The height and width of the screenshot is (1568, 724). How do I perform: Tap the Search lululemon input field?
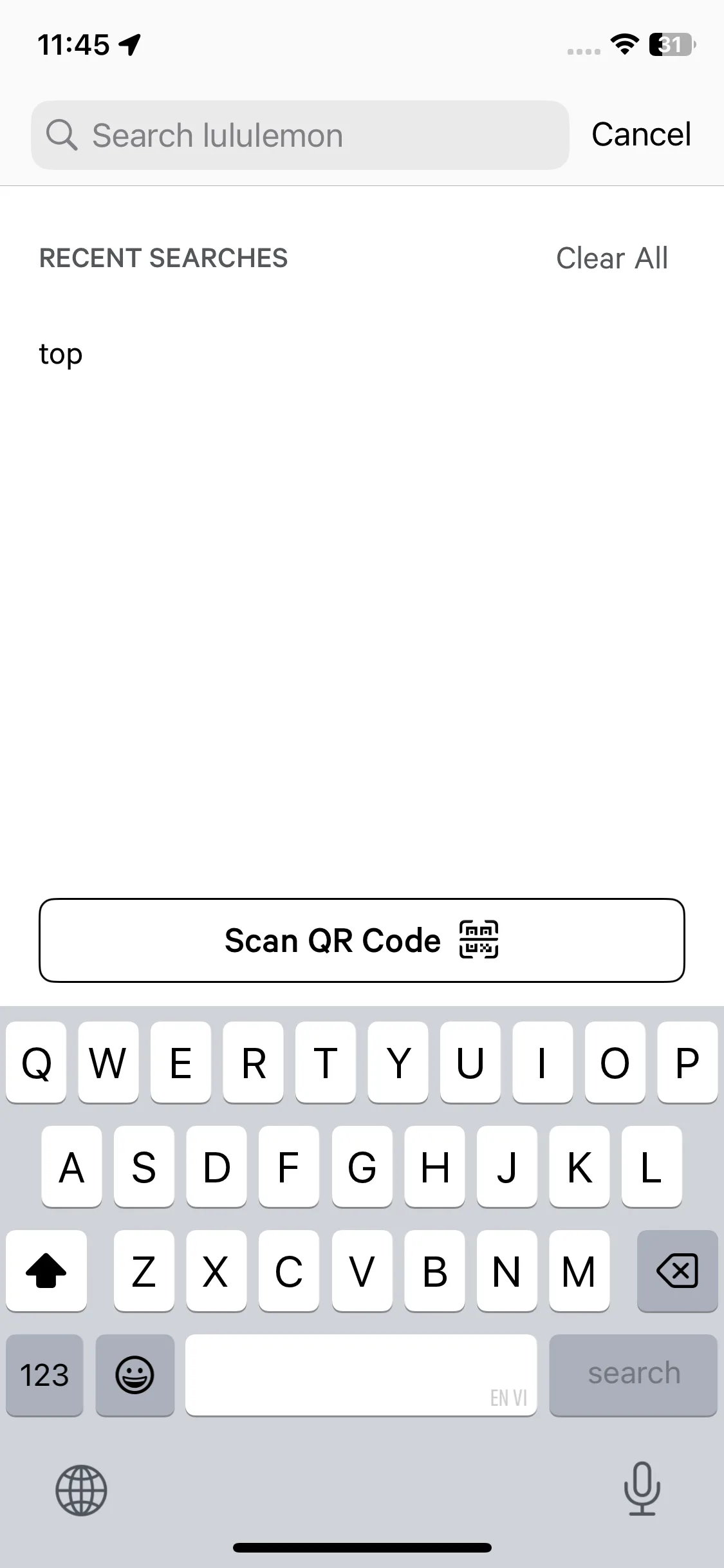pos(299,135)
